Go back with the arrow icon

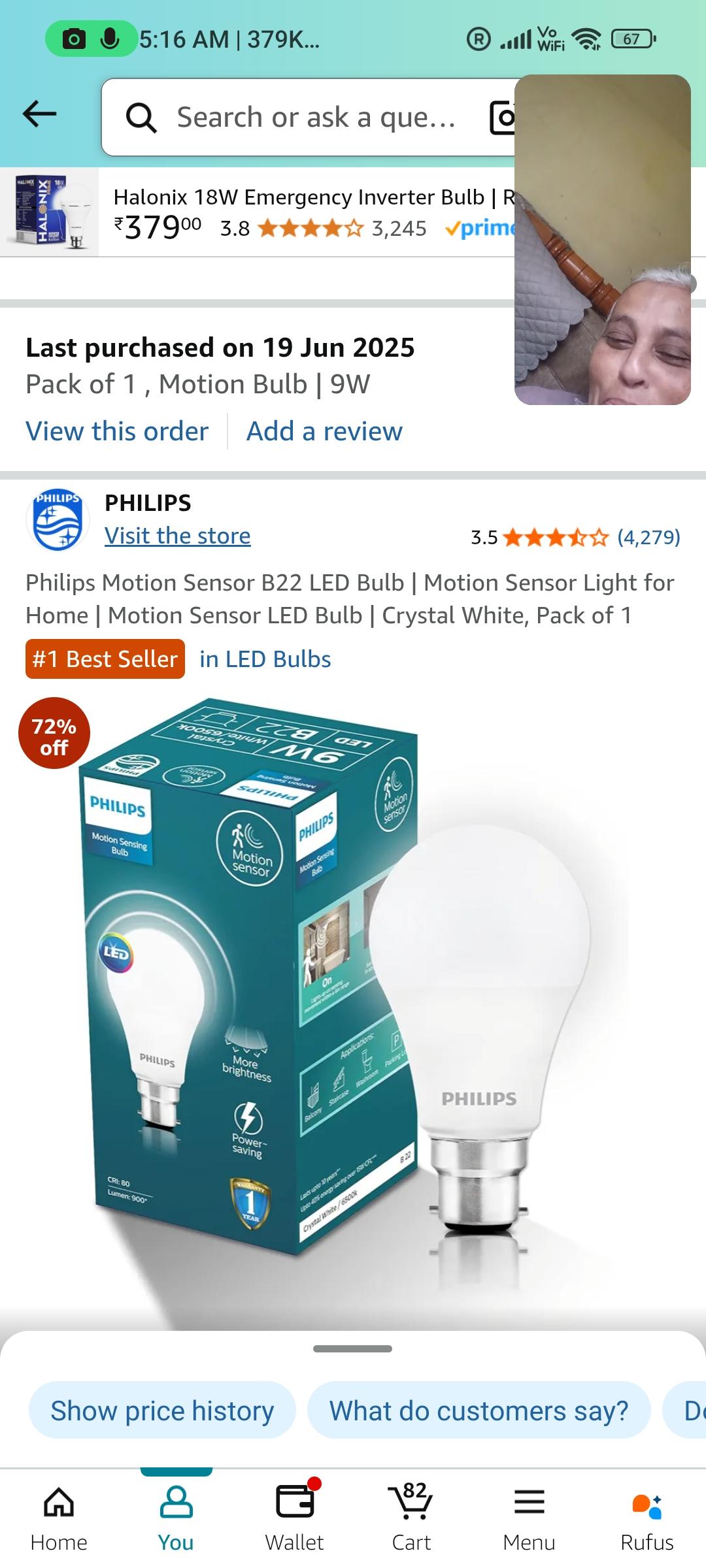pos(39,114)
